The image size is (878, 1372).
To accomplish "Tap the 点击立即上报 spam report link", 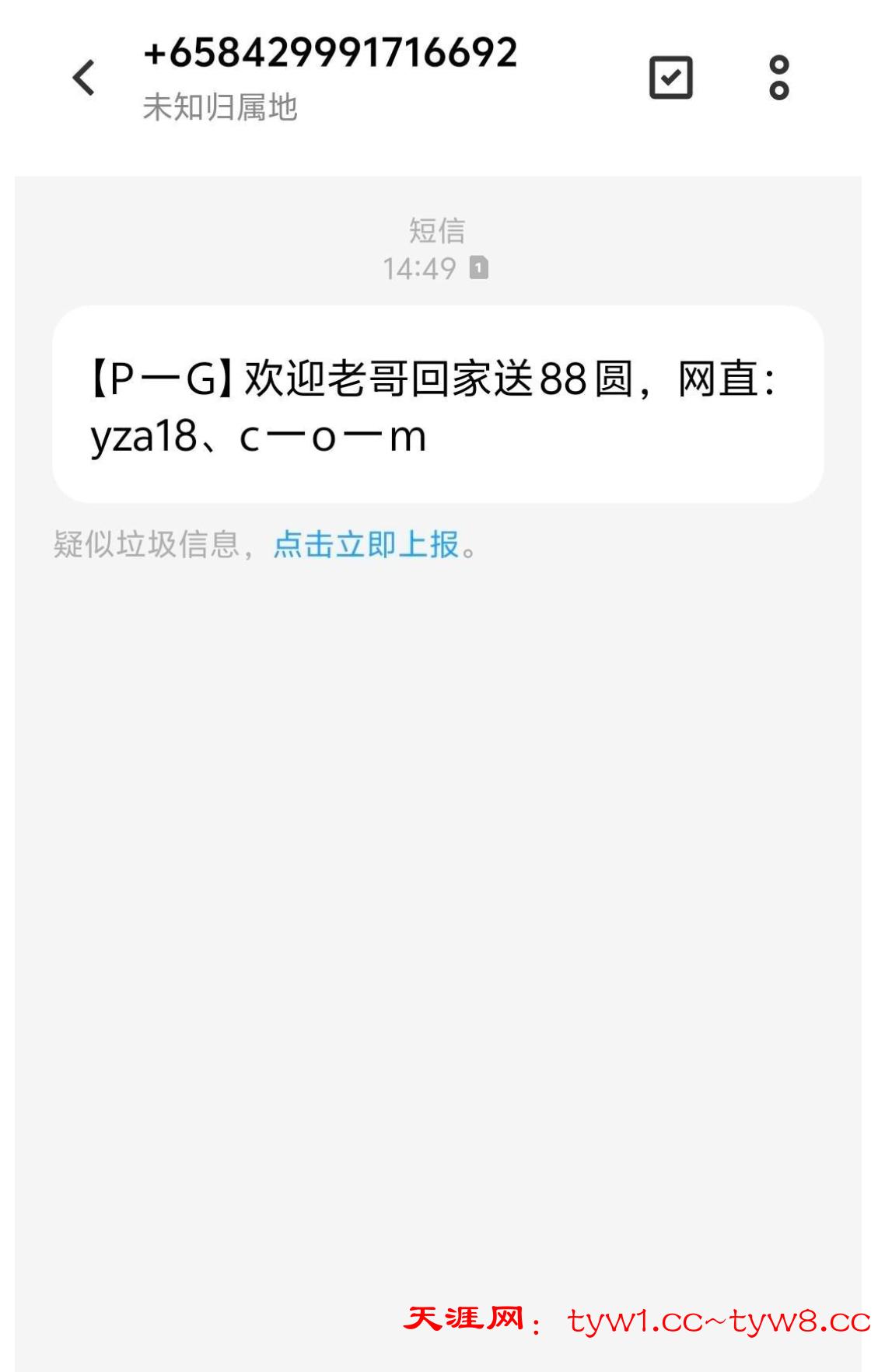I will (x=366, y=544).
